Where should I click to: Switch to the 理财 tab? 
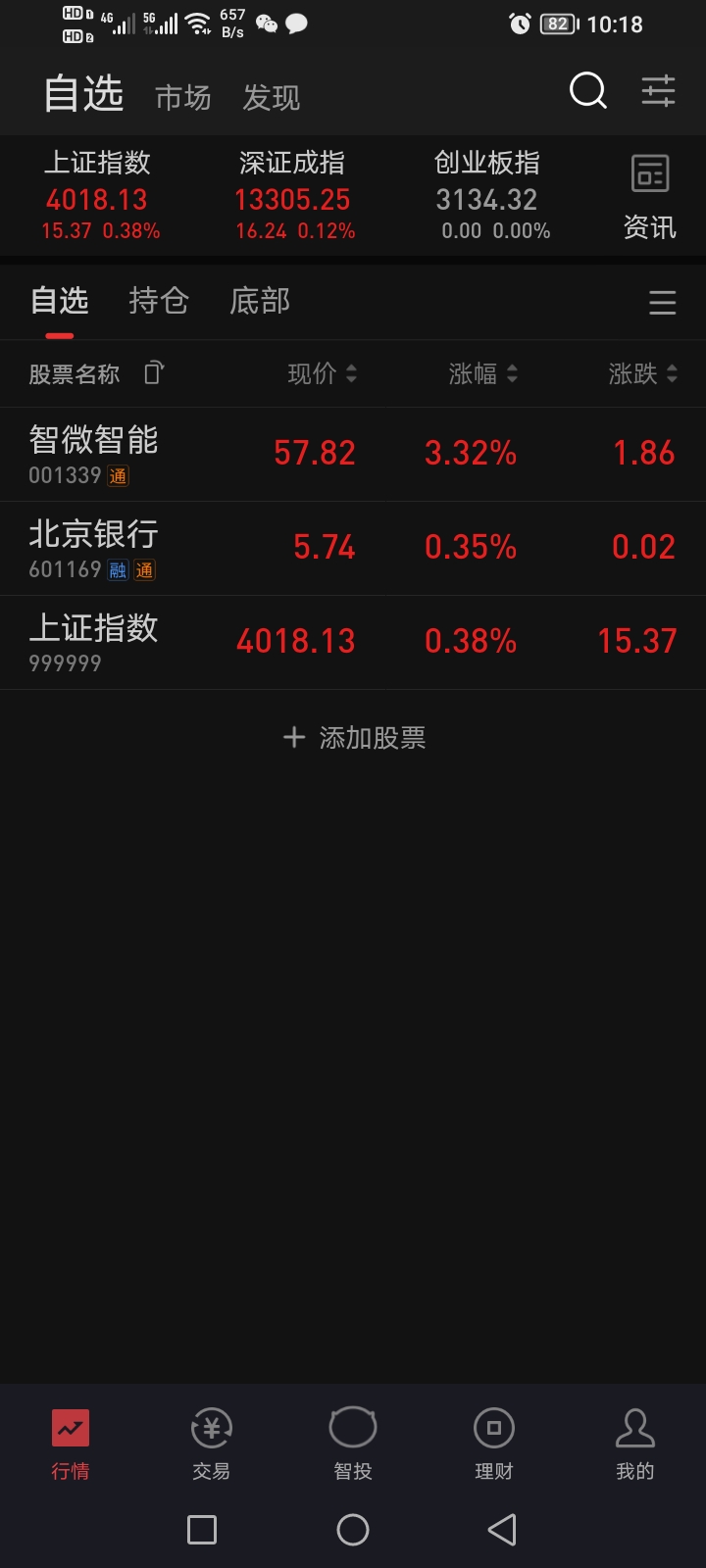click(494, 1443)
